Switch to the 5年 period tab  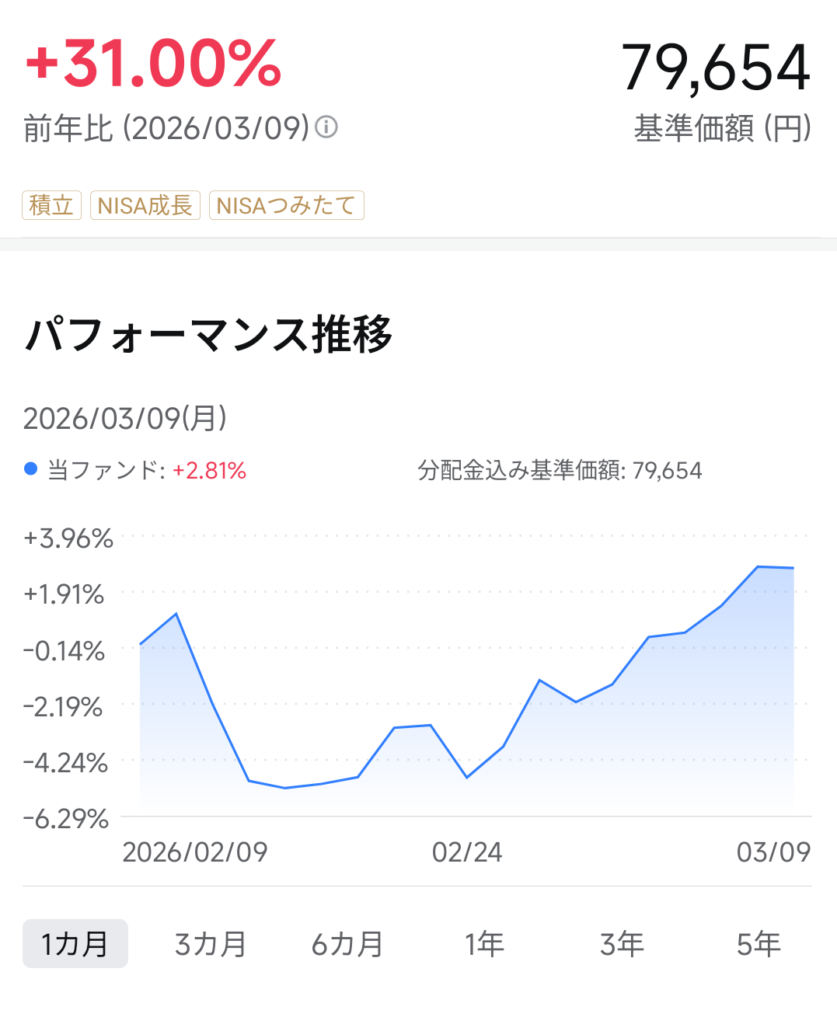(x=757, y=944)
